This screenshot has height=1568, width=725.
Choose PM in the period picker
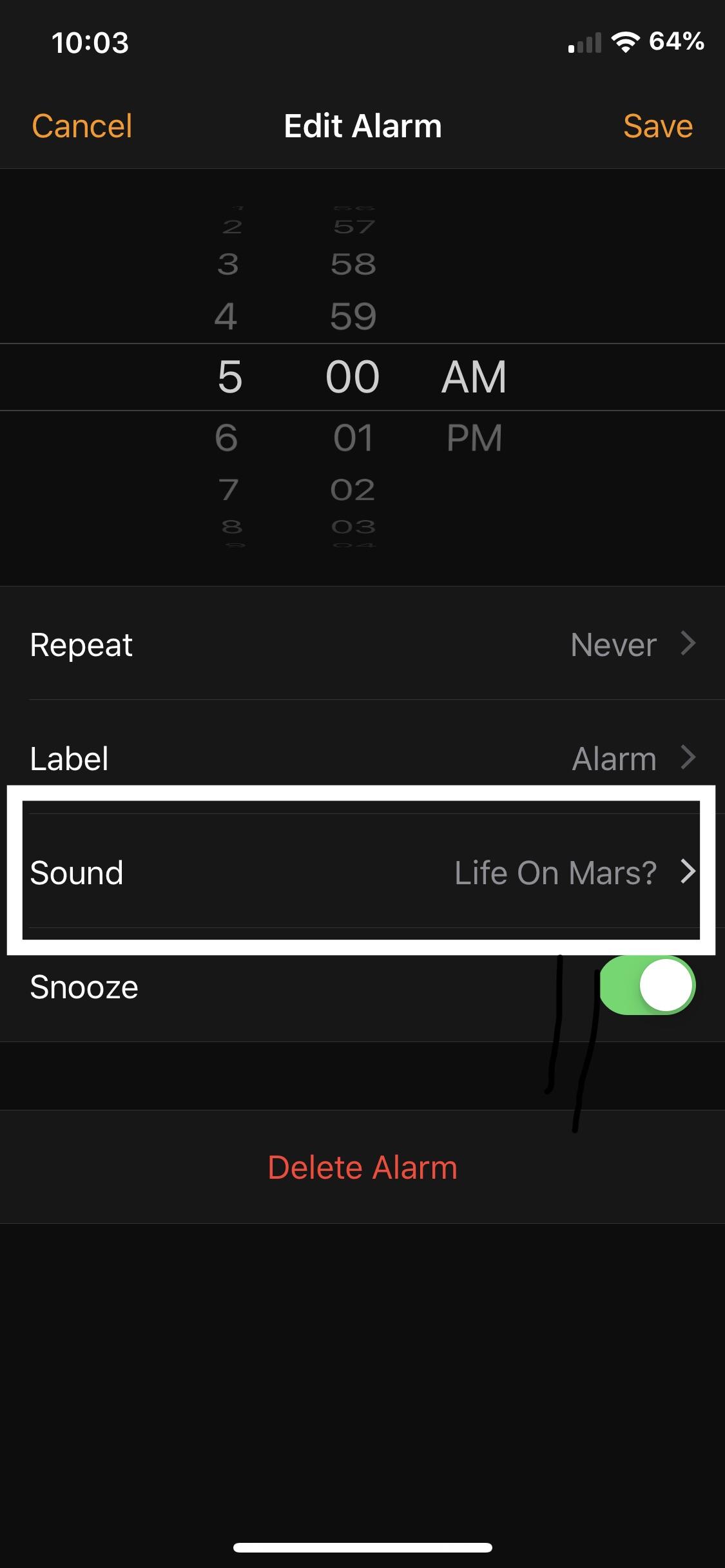click(x=474, y=438)
